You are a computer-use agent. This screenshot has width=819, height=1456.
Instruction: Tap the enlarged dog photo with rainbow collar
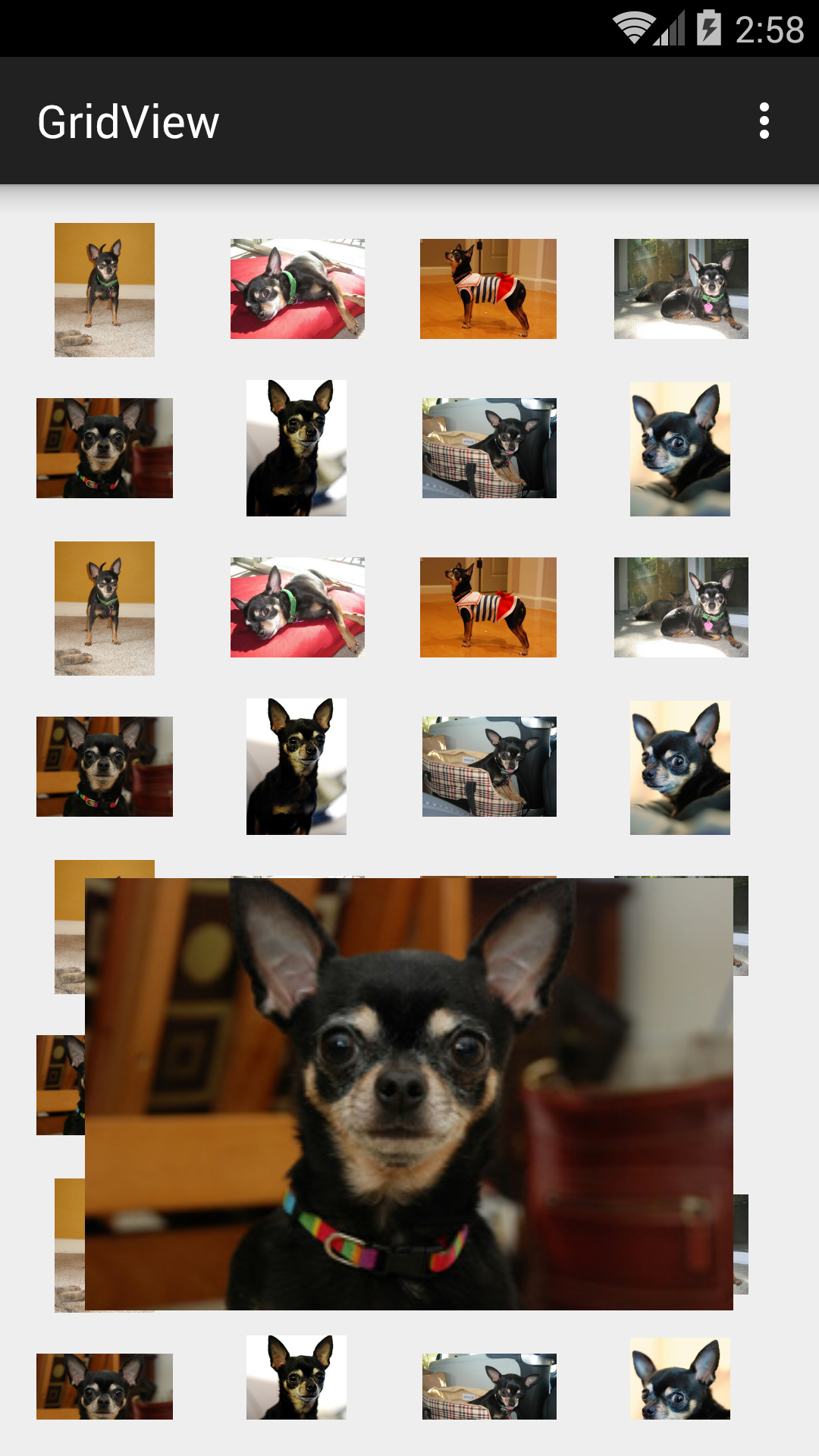pyautogui.click(x=409, y=1094)
